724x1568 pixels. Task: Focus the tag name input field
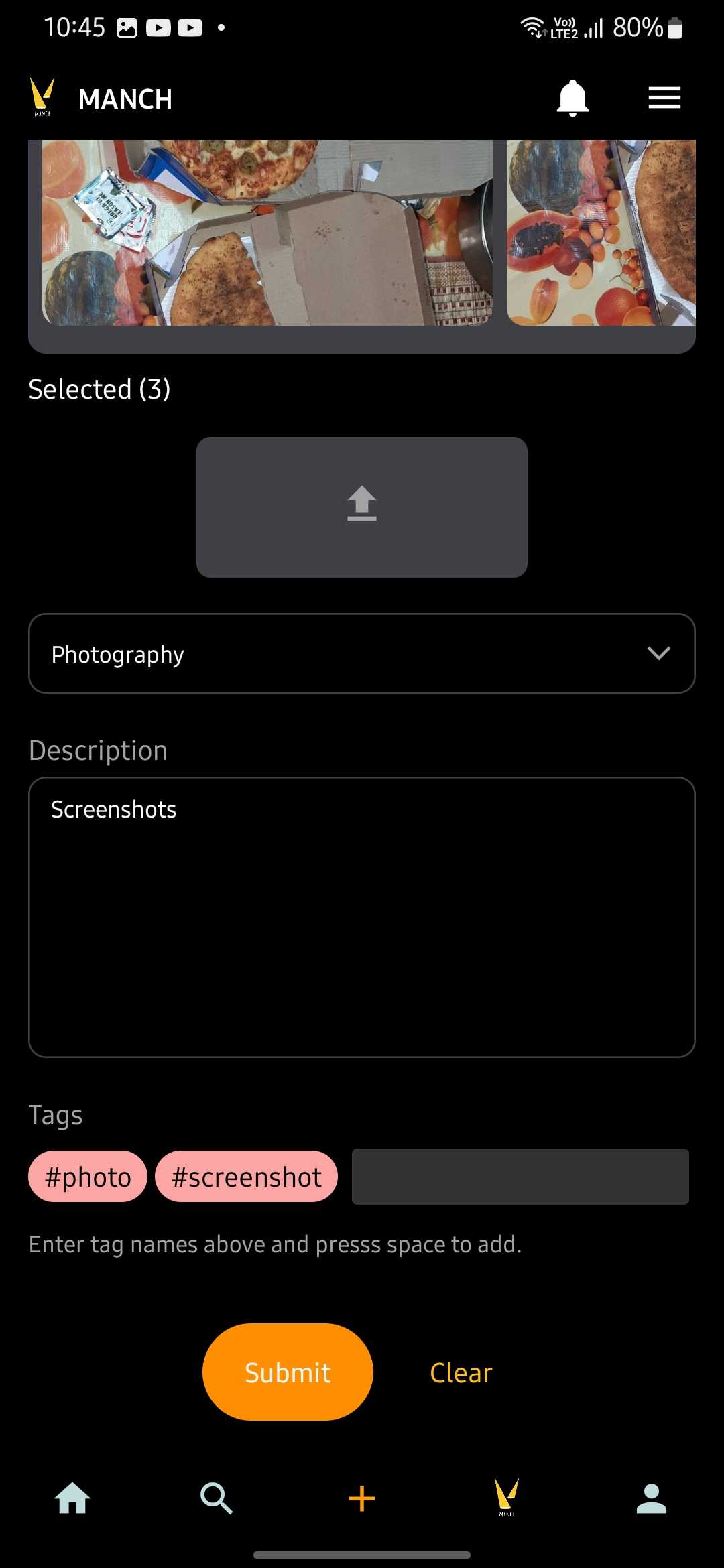coord(520,1177)
